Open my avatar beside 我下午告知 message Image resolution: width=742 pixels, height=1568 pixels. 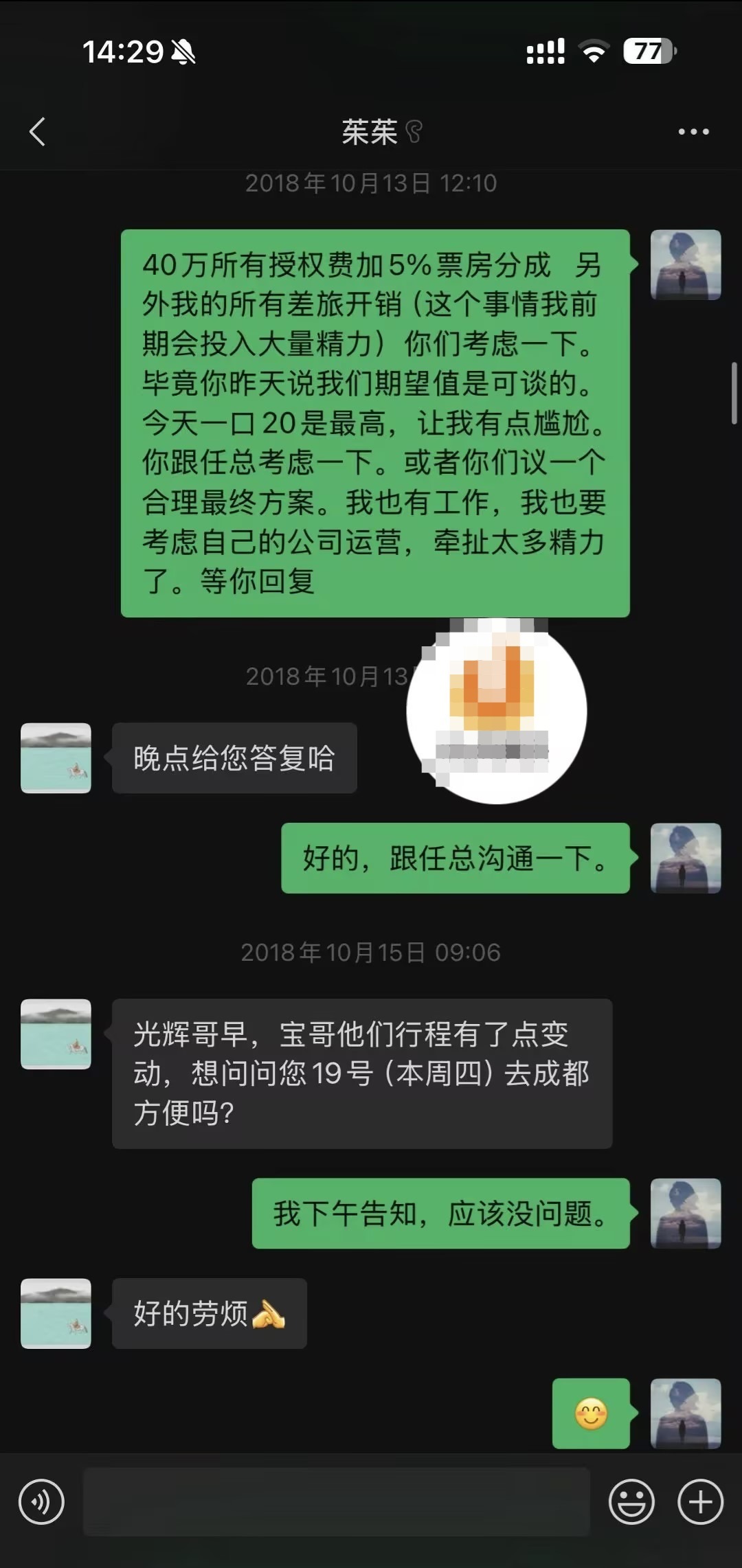pyautogui.click(x=686, y=1213)
